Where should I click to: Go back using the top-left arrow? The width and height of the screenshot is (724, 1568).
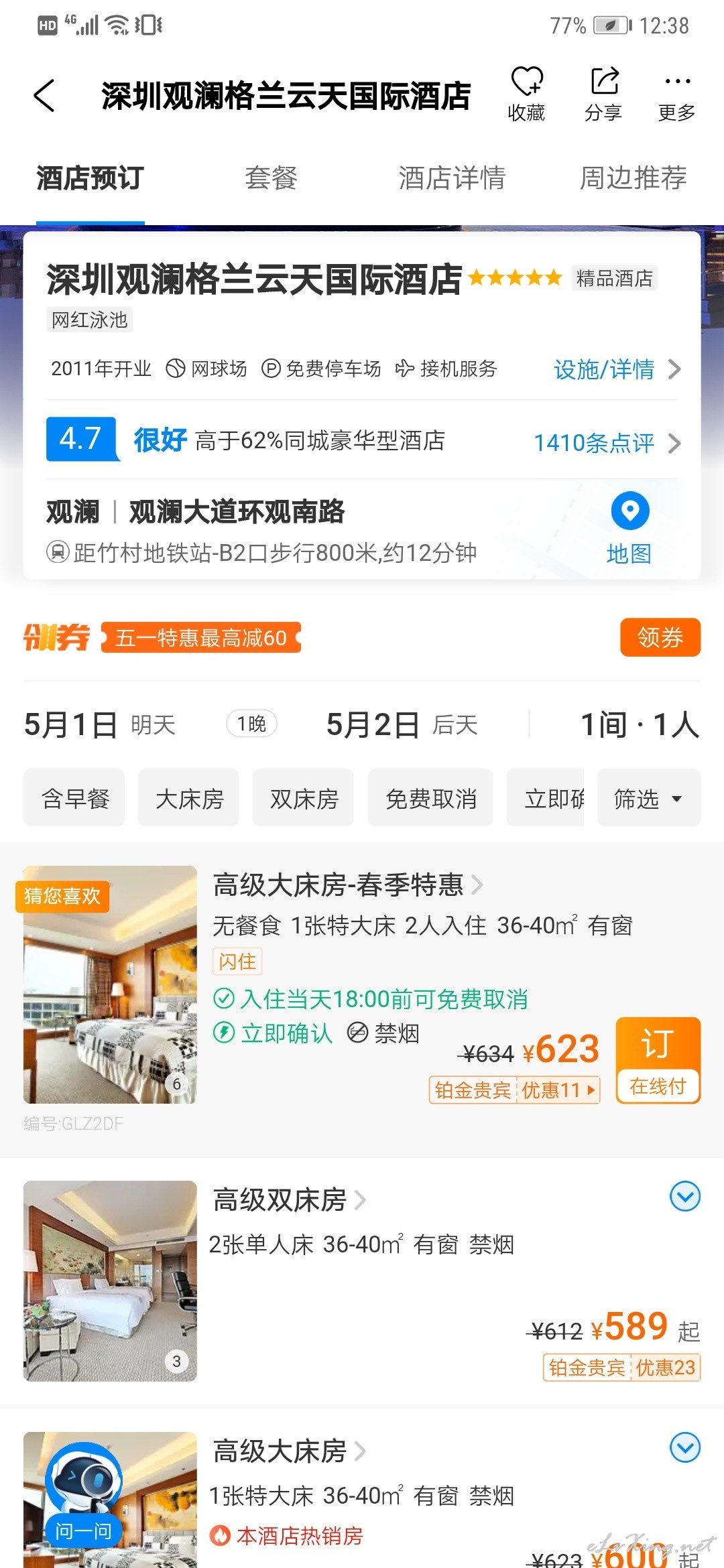pyautogui.click(x=44, y=95)
